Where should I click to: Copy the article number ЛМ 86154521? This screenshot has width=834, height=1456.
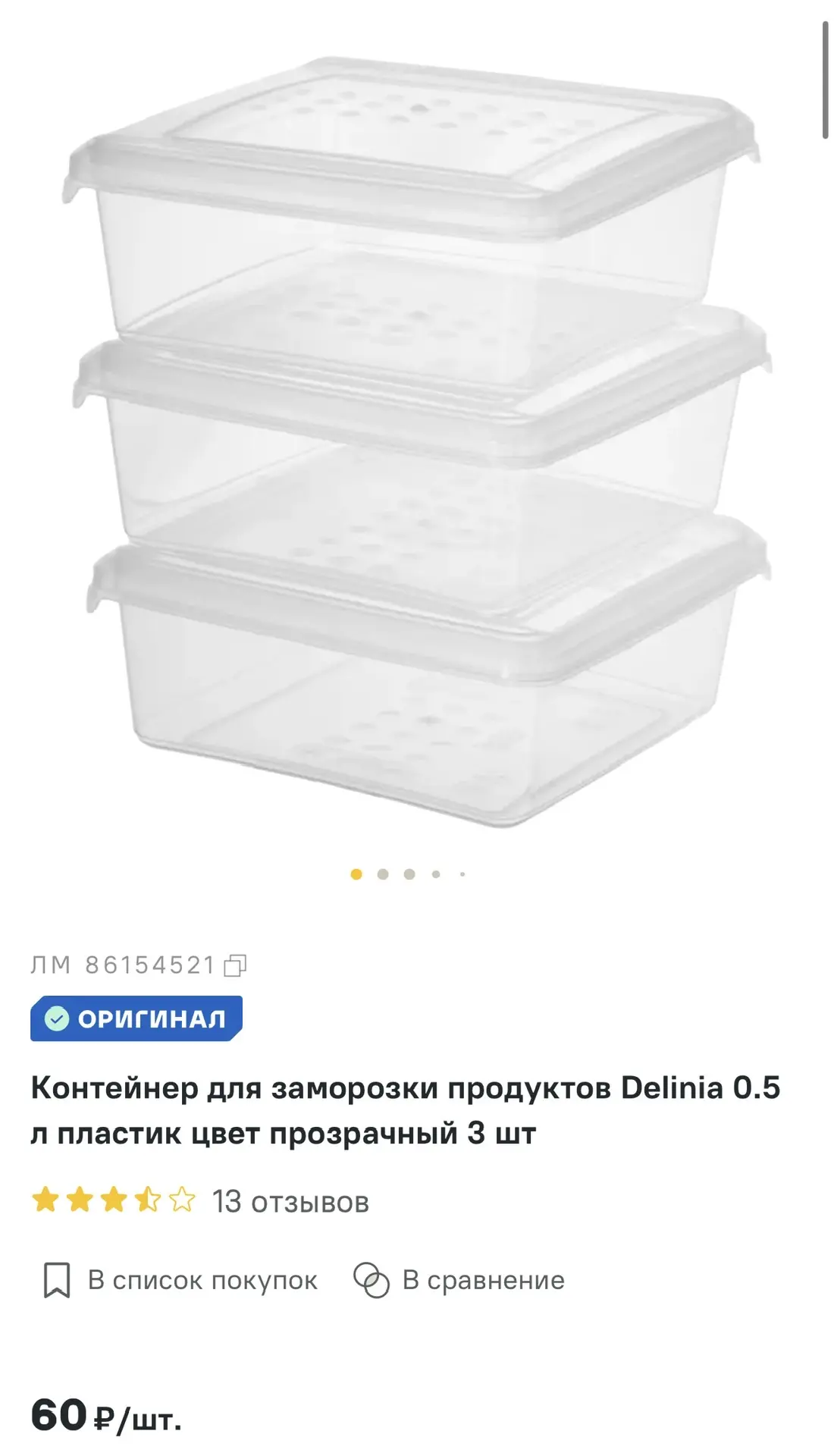235,965
